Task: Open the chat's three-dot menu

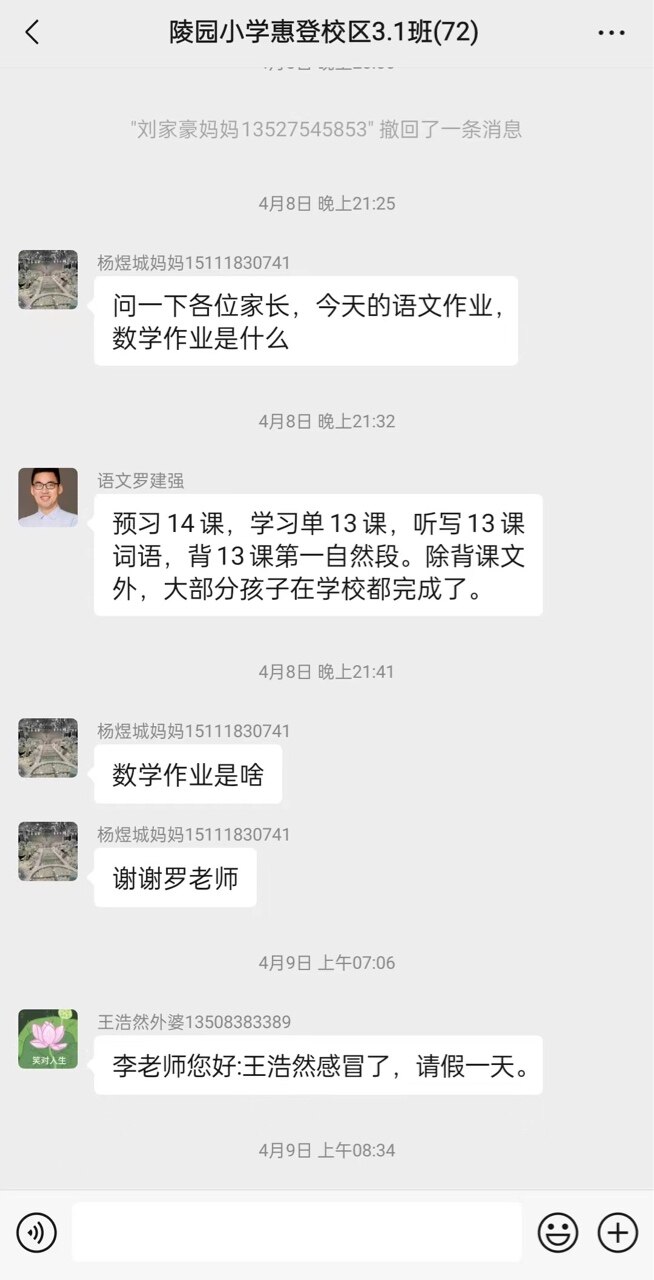Action: pyautogui.click(x=611, y=33)
